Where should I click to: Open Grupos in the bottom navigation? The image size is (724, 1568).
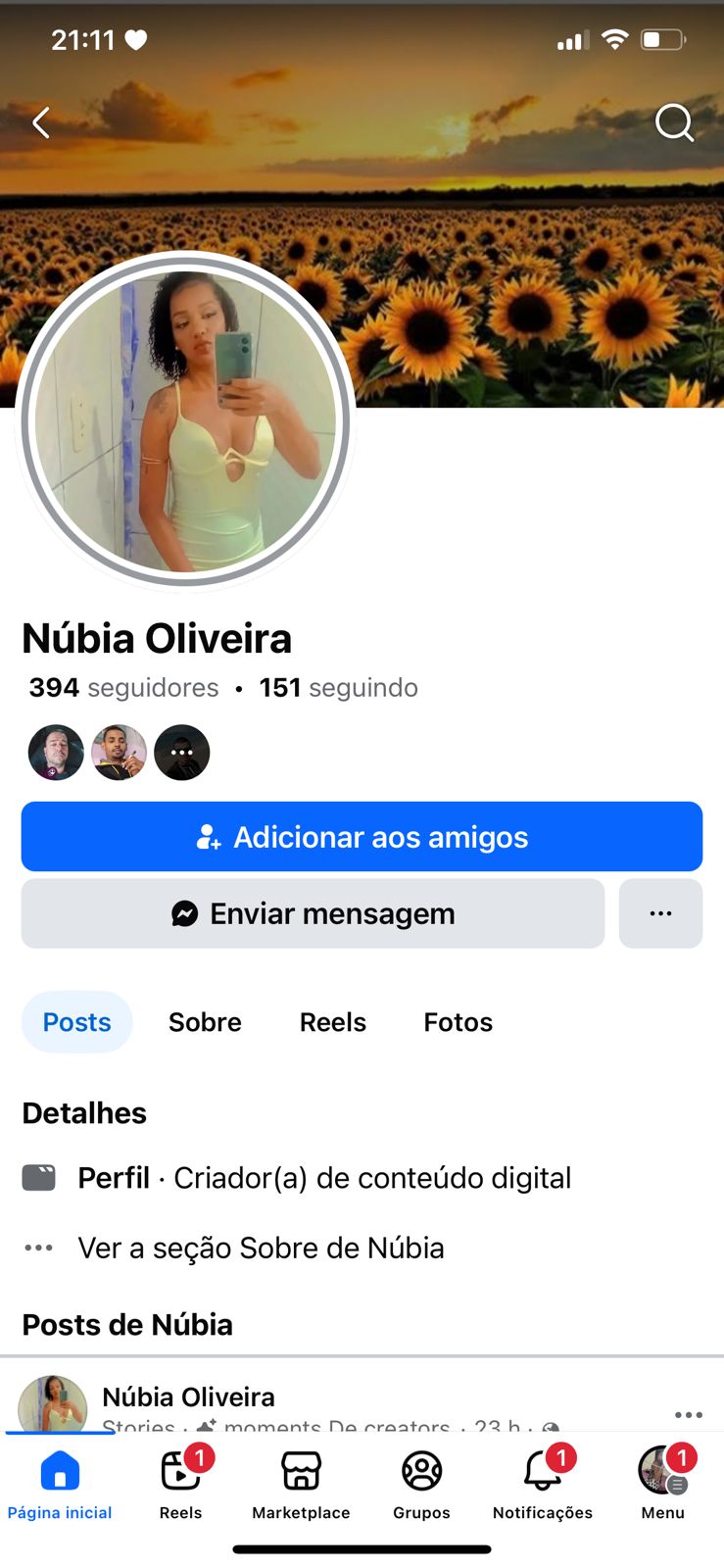[x=421, y=1485]
